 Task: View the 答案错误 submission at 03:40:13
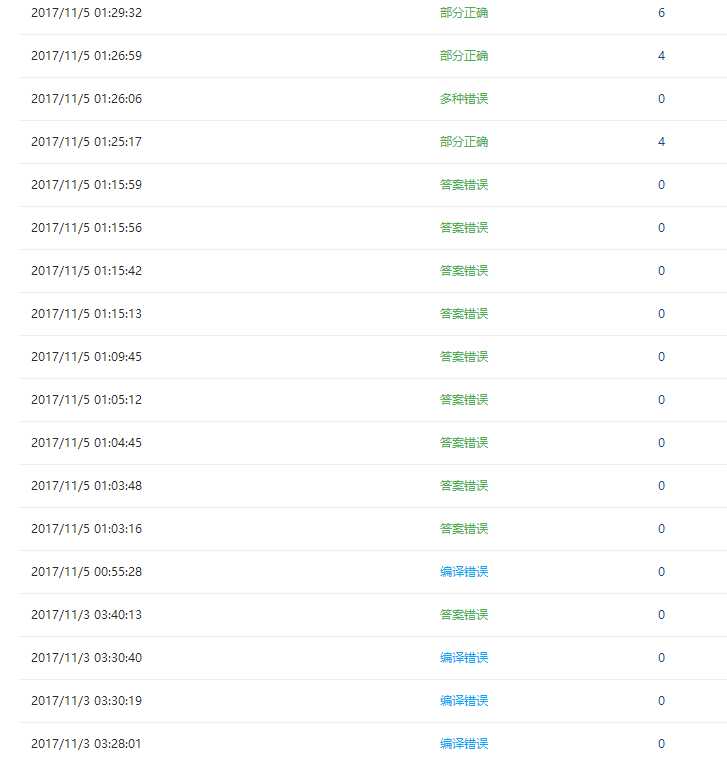(x=464, y=615)
